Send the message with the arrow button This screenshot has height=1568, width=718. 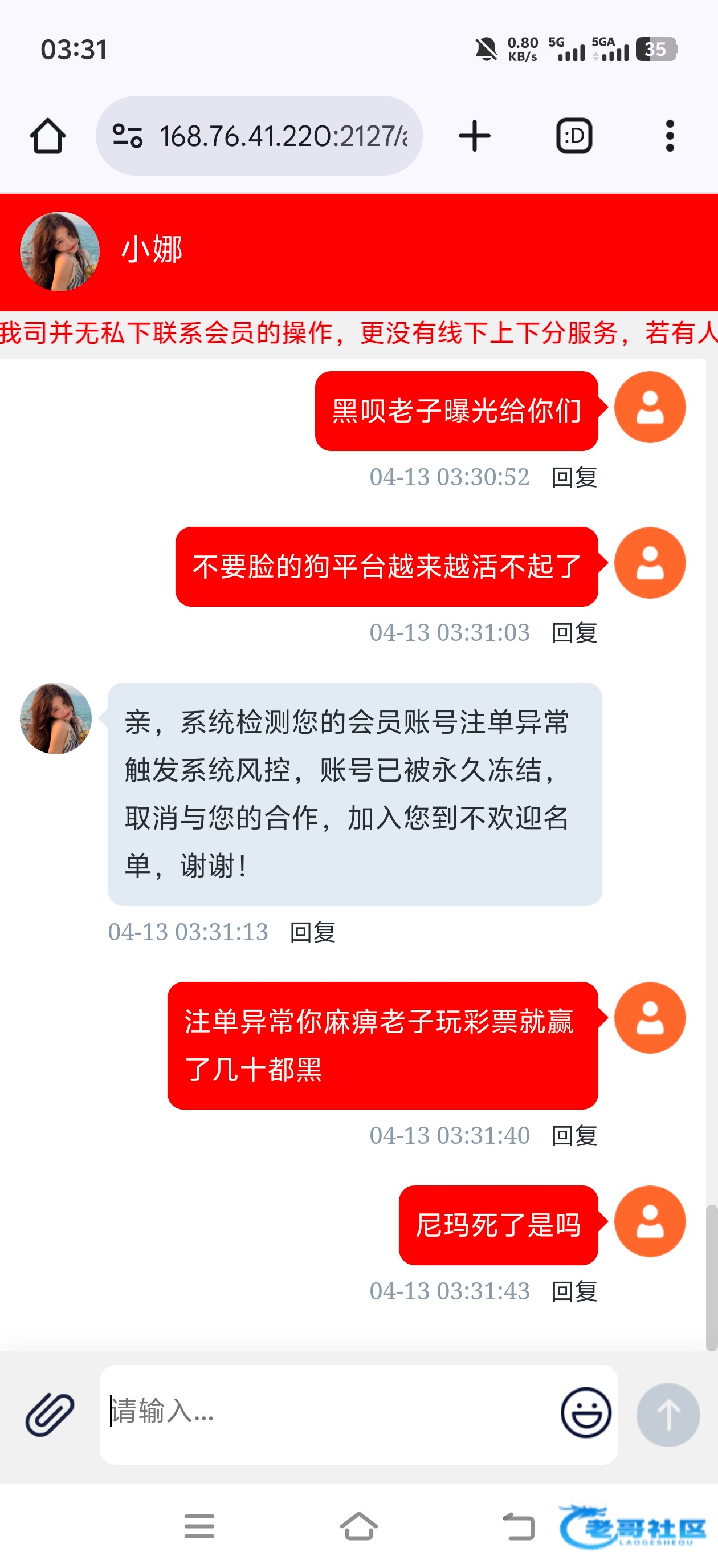pyautogui.click(x=668, y=1415)
